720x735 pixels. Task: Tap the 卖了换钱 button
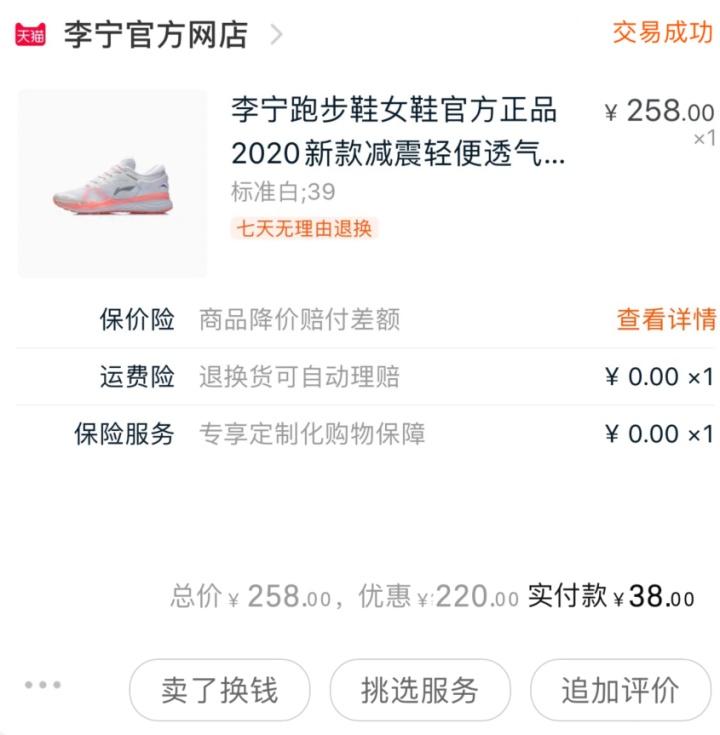pos(219,690)
